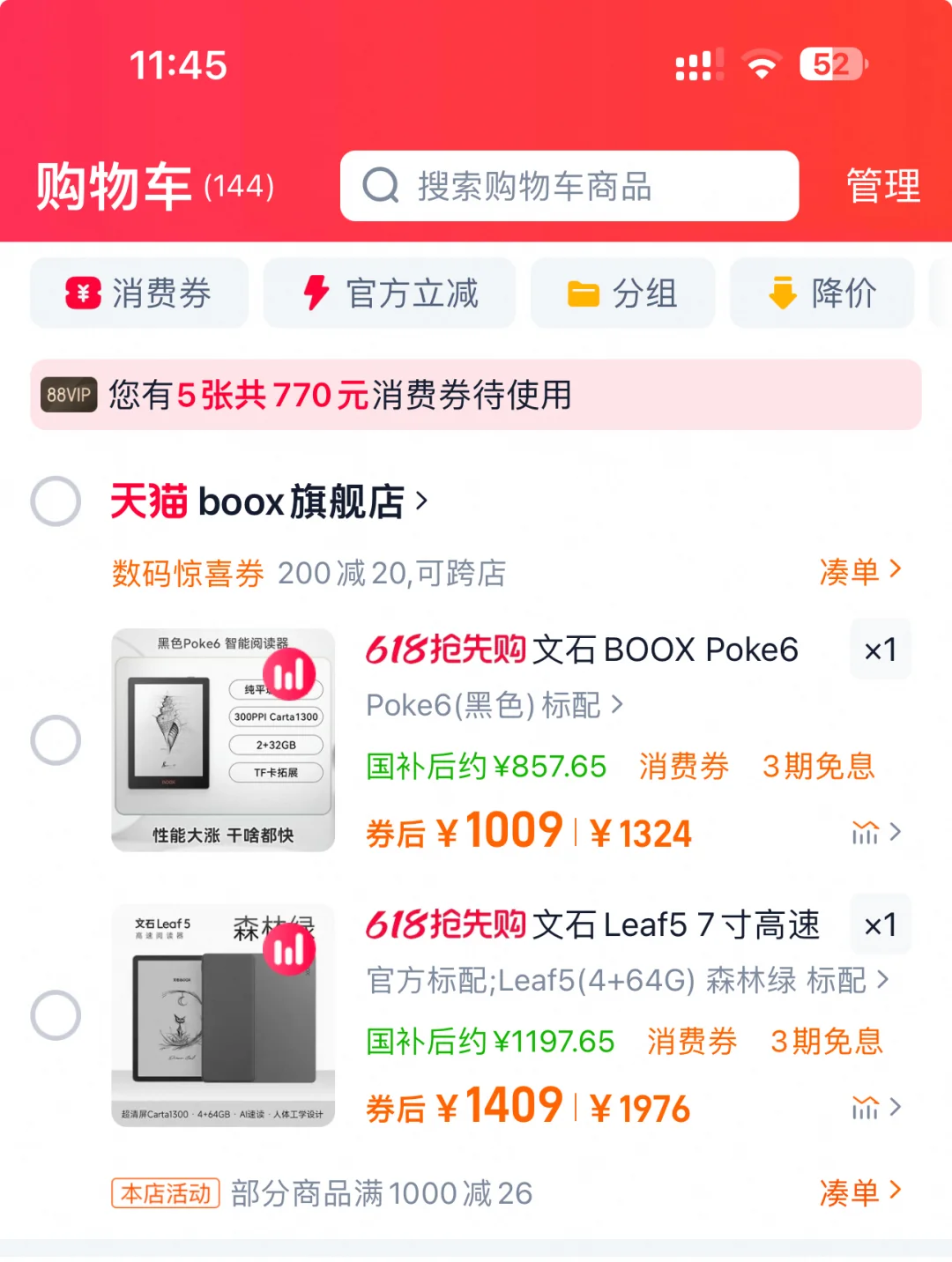
Task: Select the 官方立减 filter chip
Action: coord(390,293)
